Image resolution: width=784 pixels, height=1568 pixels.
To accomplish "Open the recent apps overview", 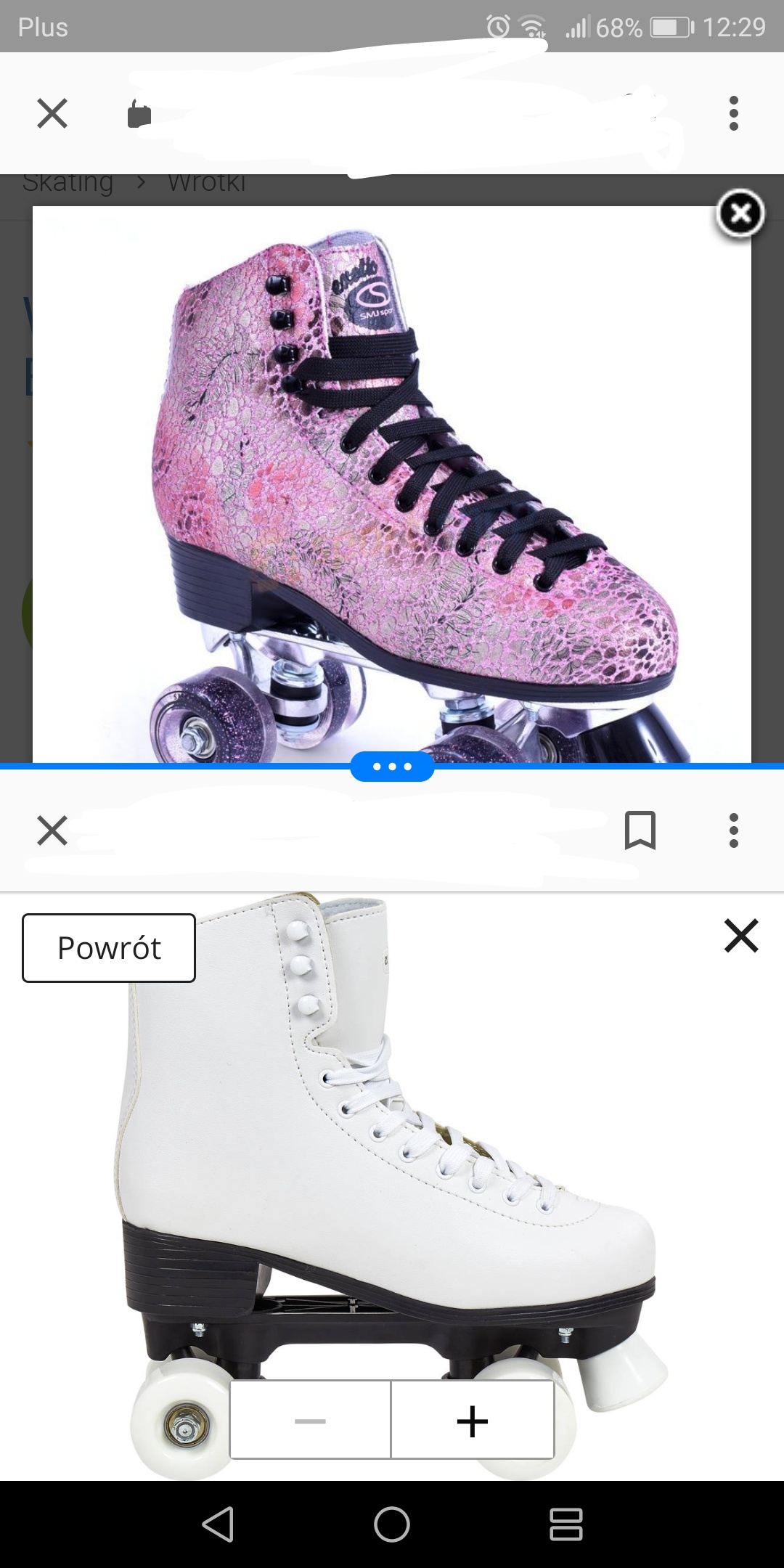I will pyautogui.click(x=565, y=1524).
